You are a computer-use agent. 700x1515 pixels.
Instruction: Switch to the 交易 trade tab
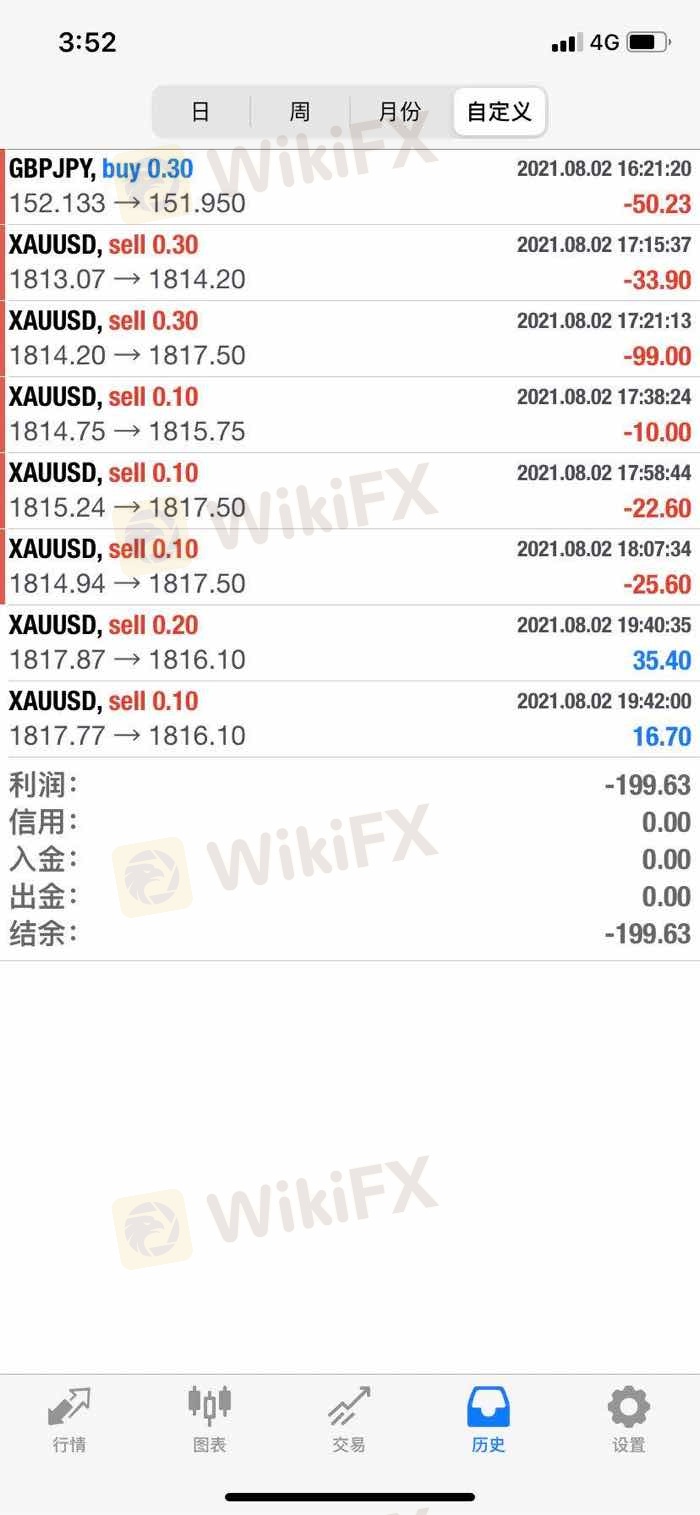point(349,1419)
